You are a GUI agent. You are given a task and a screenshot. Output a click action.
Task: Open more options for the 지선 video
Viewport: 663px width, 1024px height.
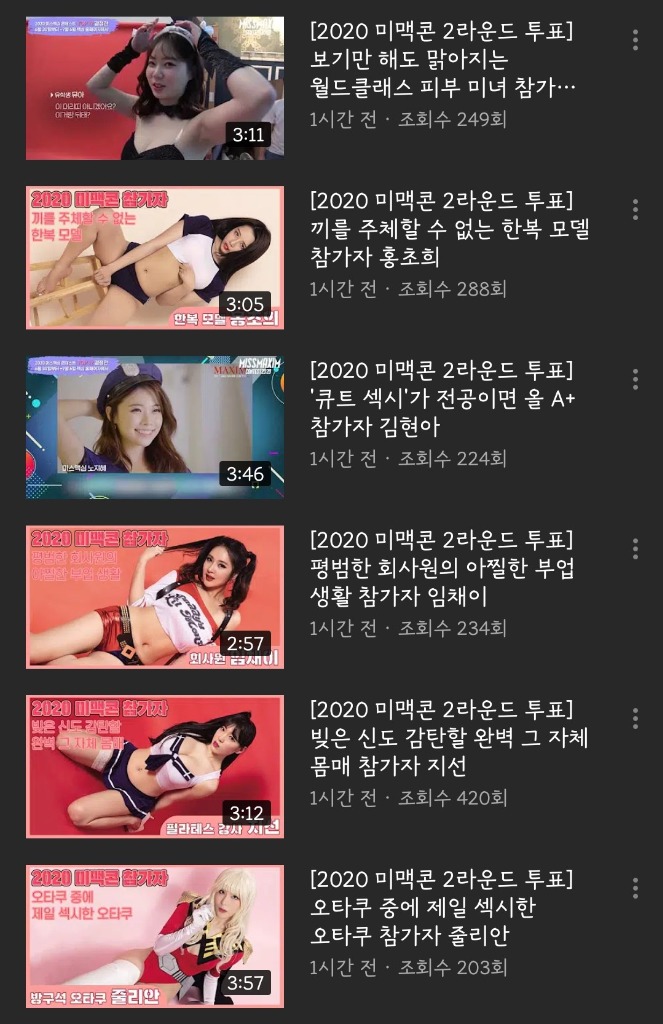point(635,719)
